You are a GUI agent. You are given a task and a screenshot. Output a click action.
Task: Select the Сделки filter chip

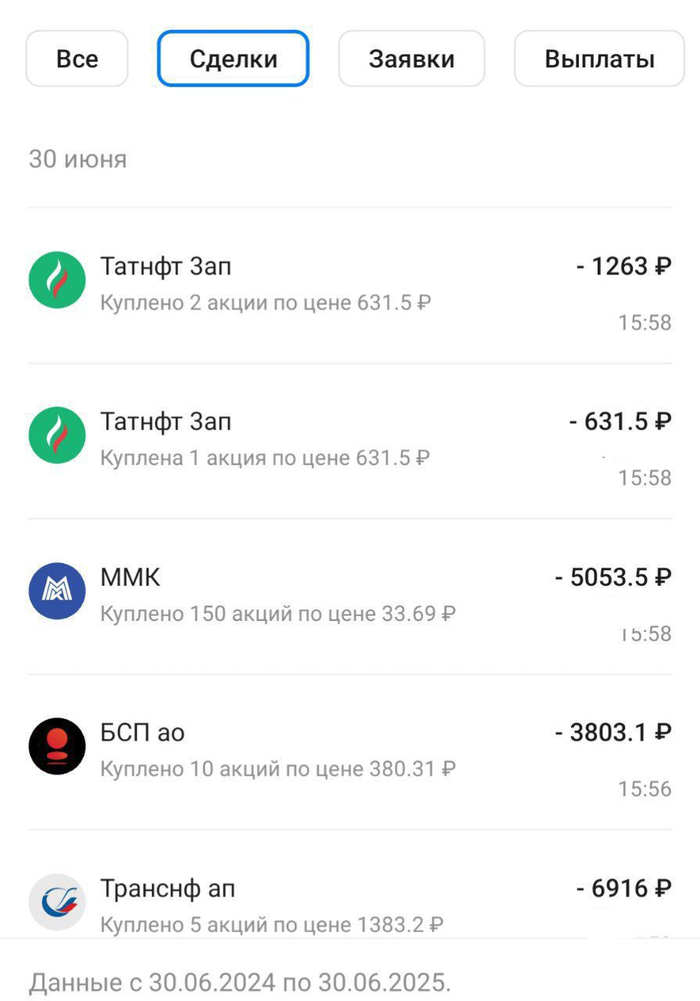pyautogui.click(x=233, y=59)
